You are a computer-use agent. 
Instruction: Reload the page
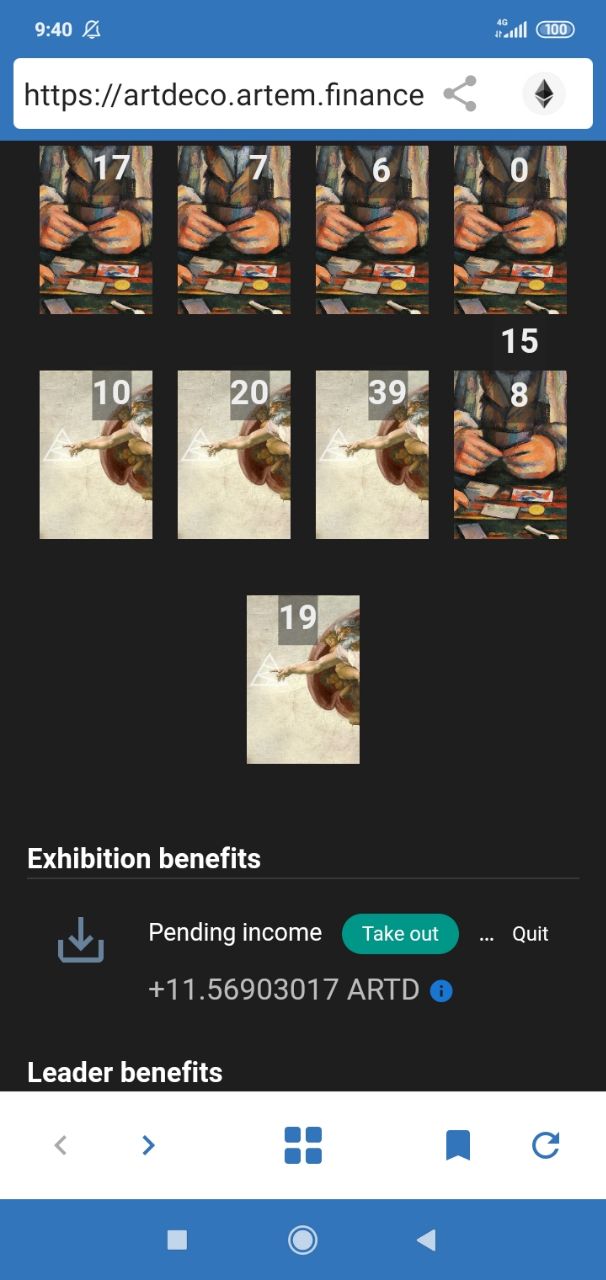coord(545,1145)
